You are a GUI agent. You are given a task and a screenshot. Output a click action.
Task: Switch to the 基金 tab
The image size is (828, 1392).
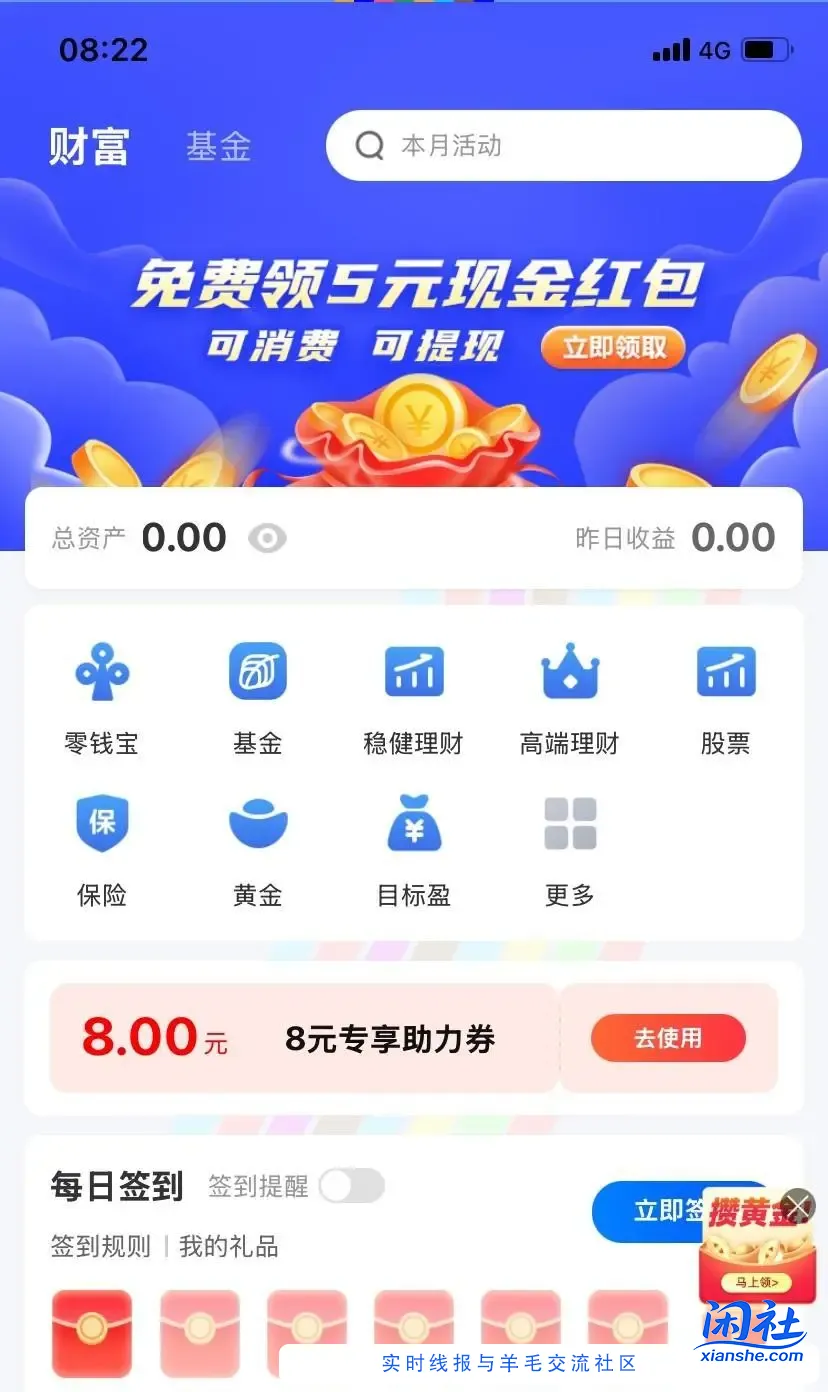tap(217, 147)
